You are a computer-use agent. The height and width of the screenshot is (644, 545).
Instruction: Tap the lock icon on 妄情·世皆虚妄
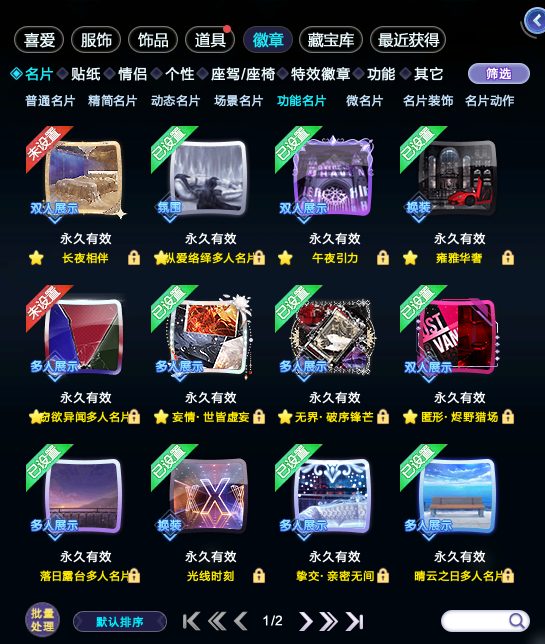click(x=259, y=417)
